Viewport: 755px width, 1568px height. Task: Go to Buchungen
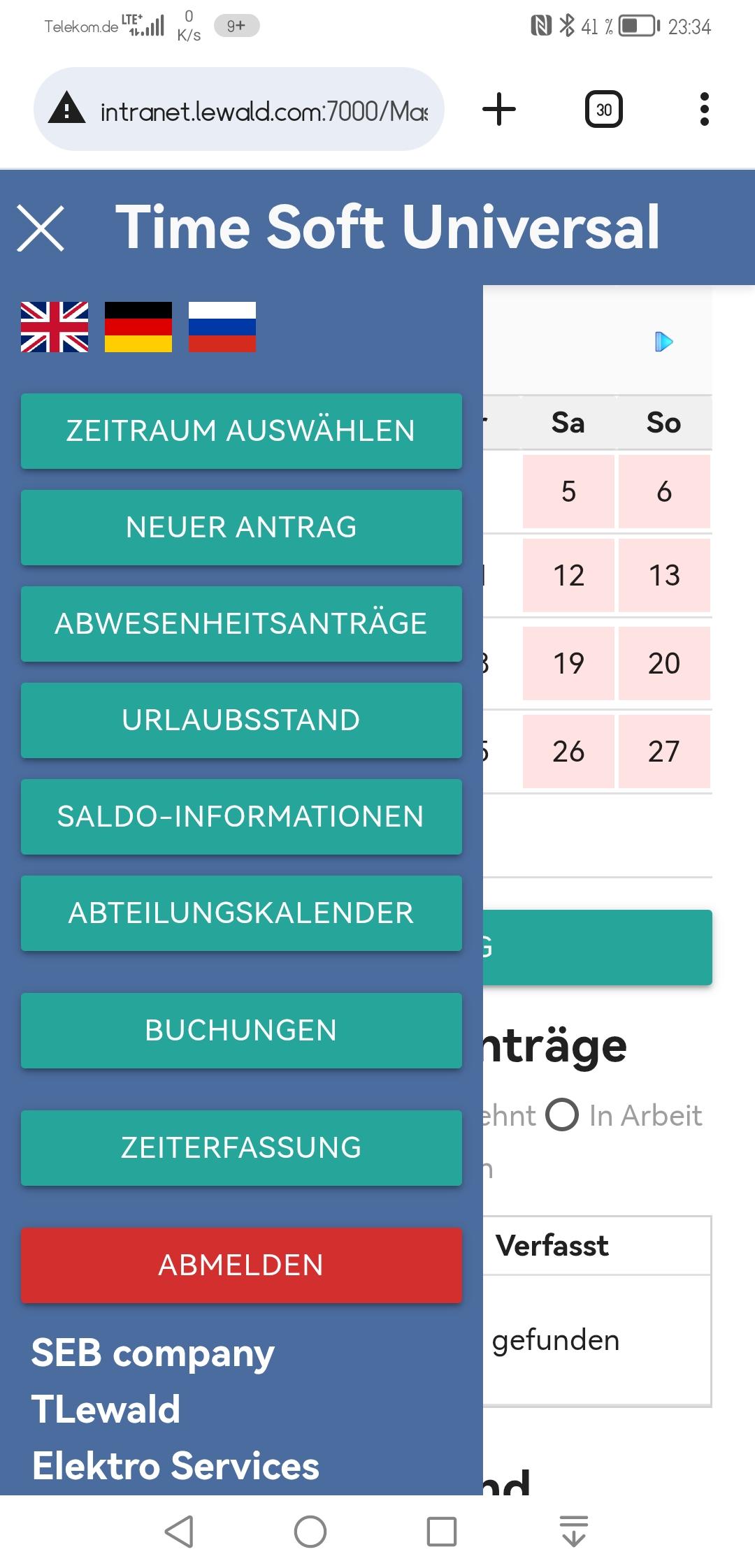tap(241, 1030)
